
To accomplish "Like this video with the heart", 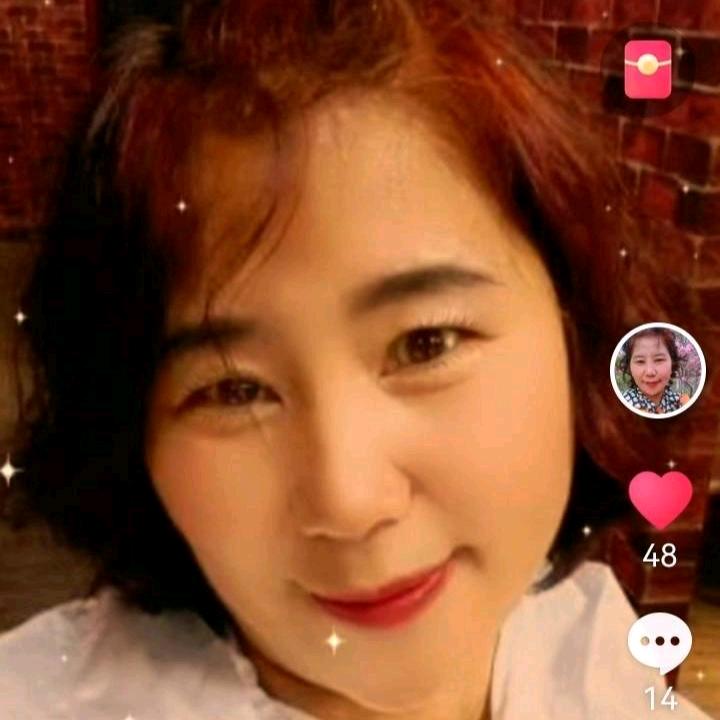I will pyautogui.click(x=660, y=499).
